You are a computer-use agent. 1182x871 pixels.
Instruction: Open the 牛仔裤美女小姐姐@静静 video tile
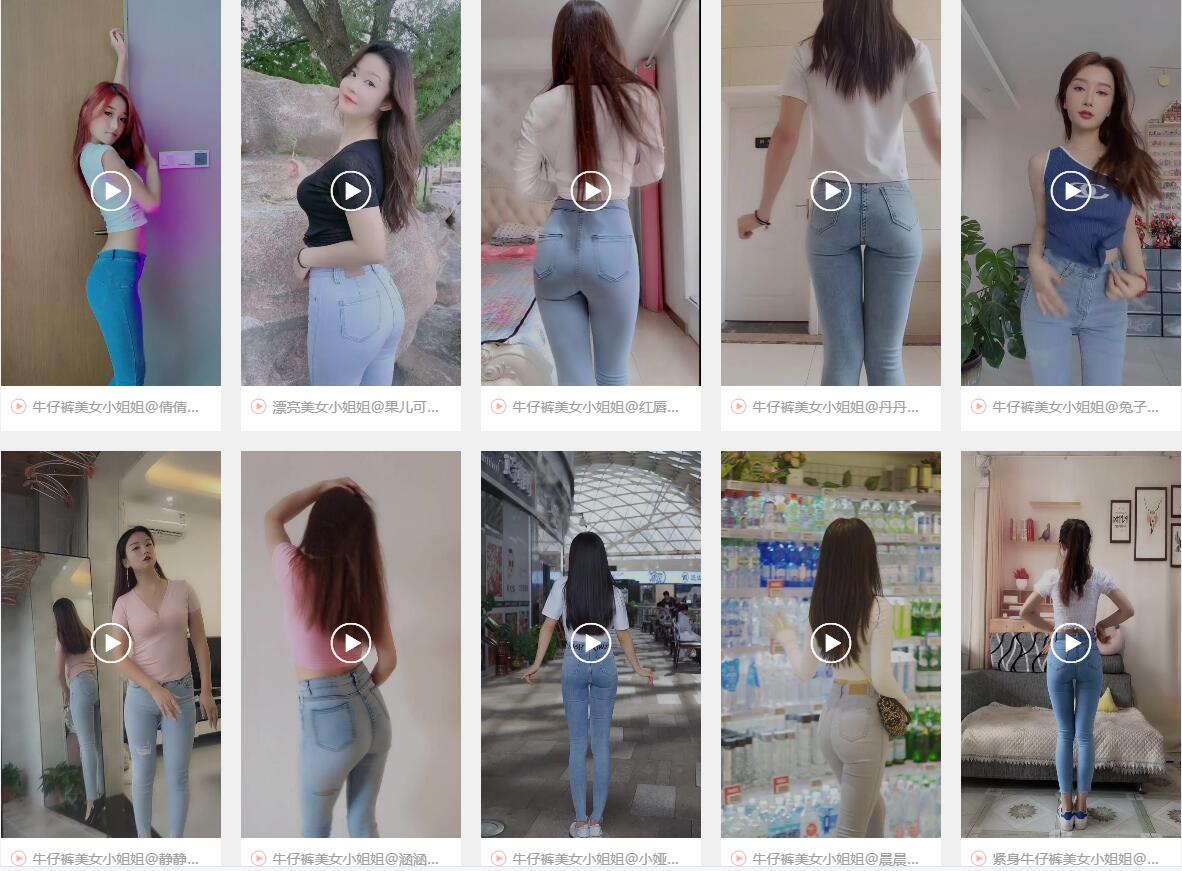[x=111, y=643]
